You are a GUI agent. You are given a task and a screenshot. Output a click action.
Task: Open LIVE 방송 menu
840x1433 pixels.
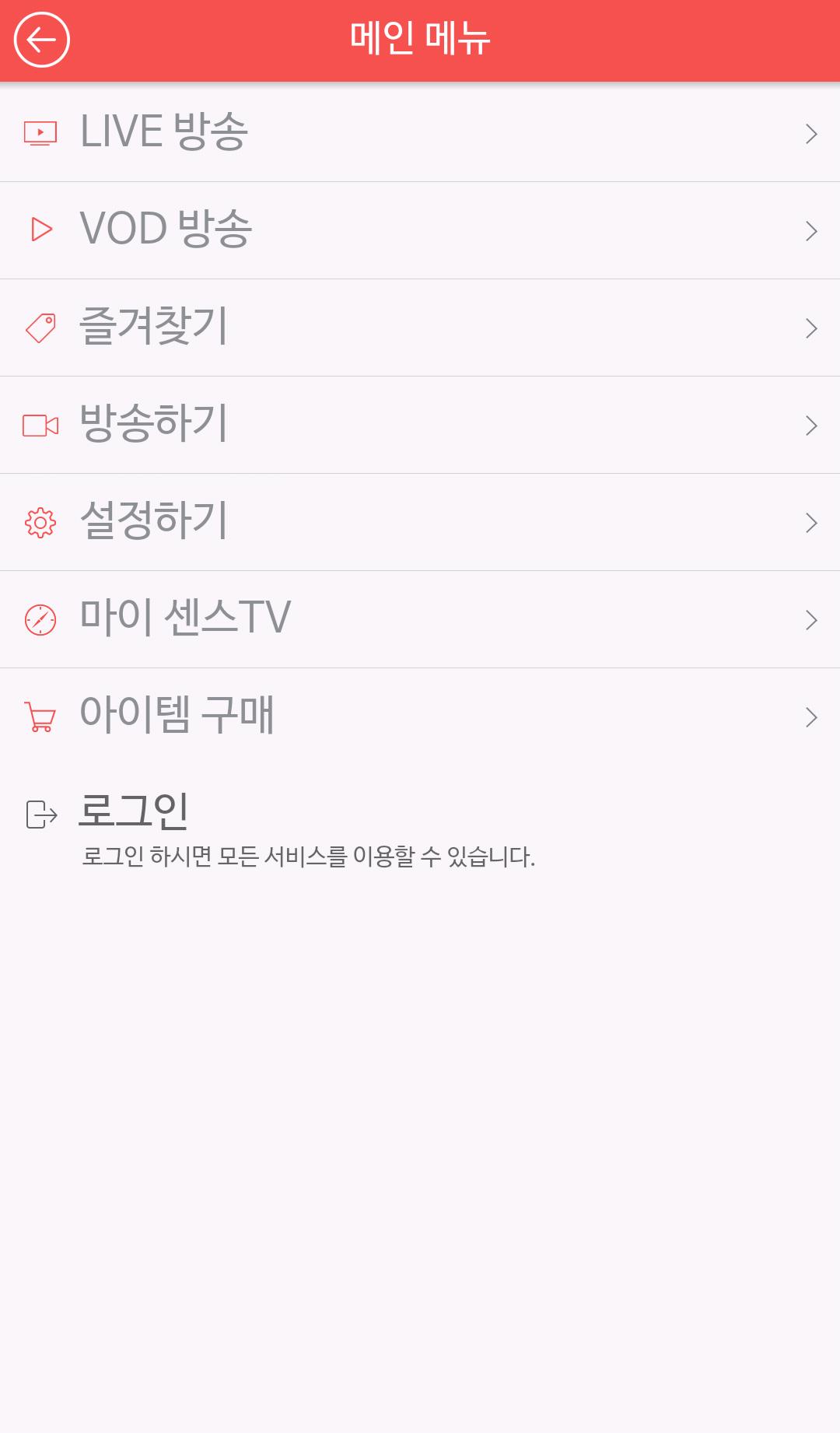(420, 132)
